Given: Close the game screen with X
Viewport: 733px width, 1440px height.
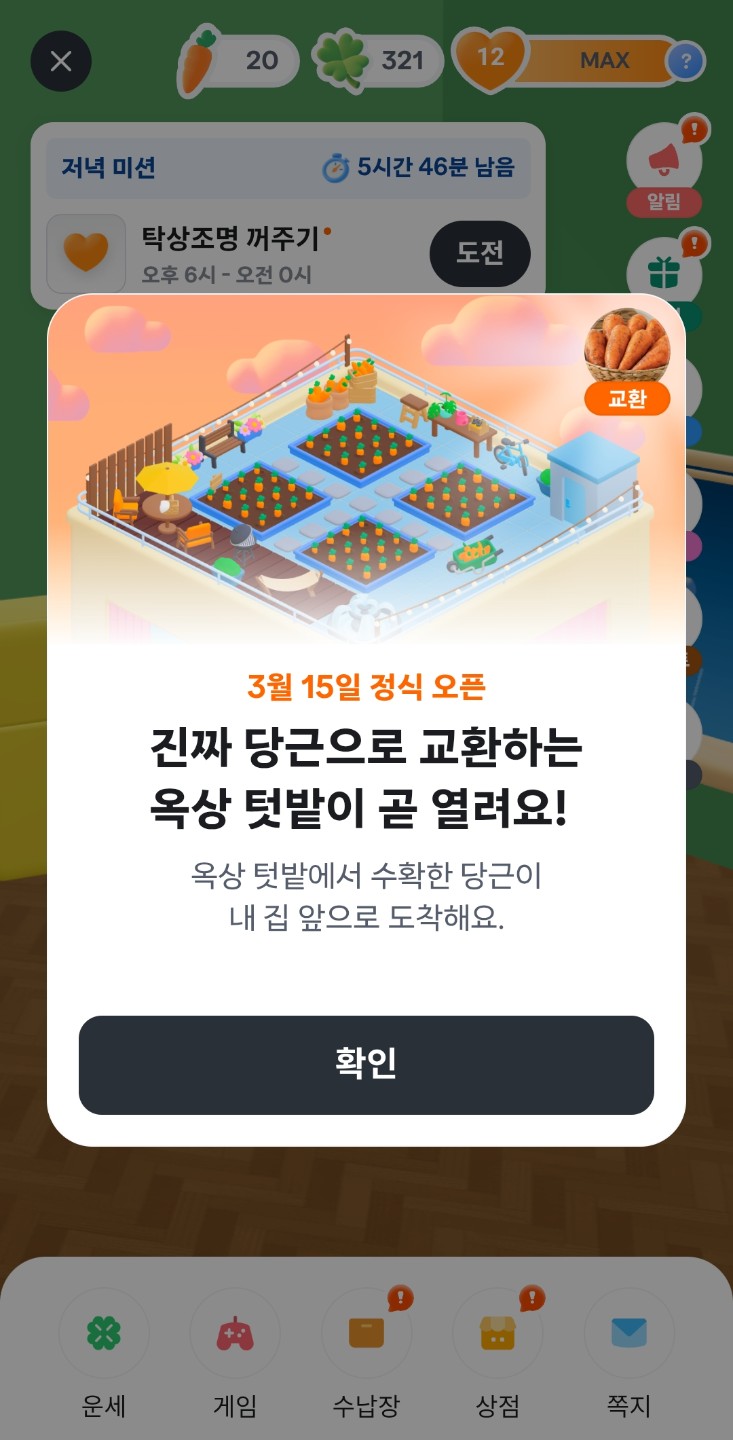Looking at the screenshot, I should (61, 61).
